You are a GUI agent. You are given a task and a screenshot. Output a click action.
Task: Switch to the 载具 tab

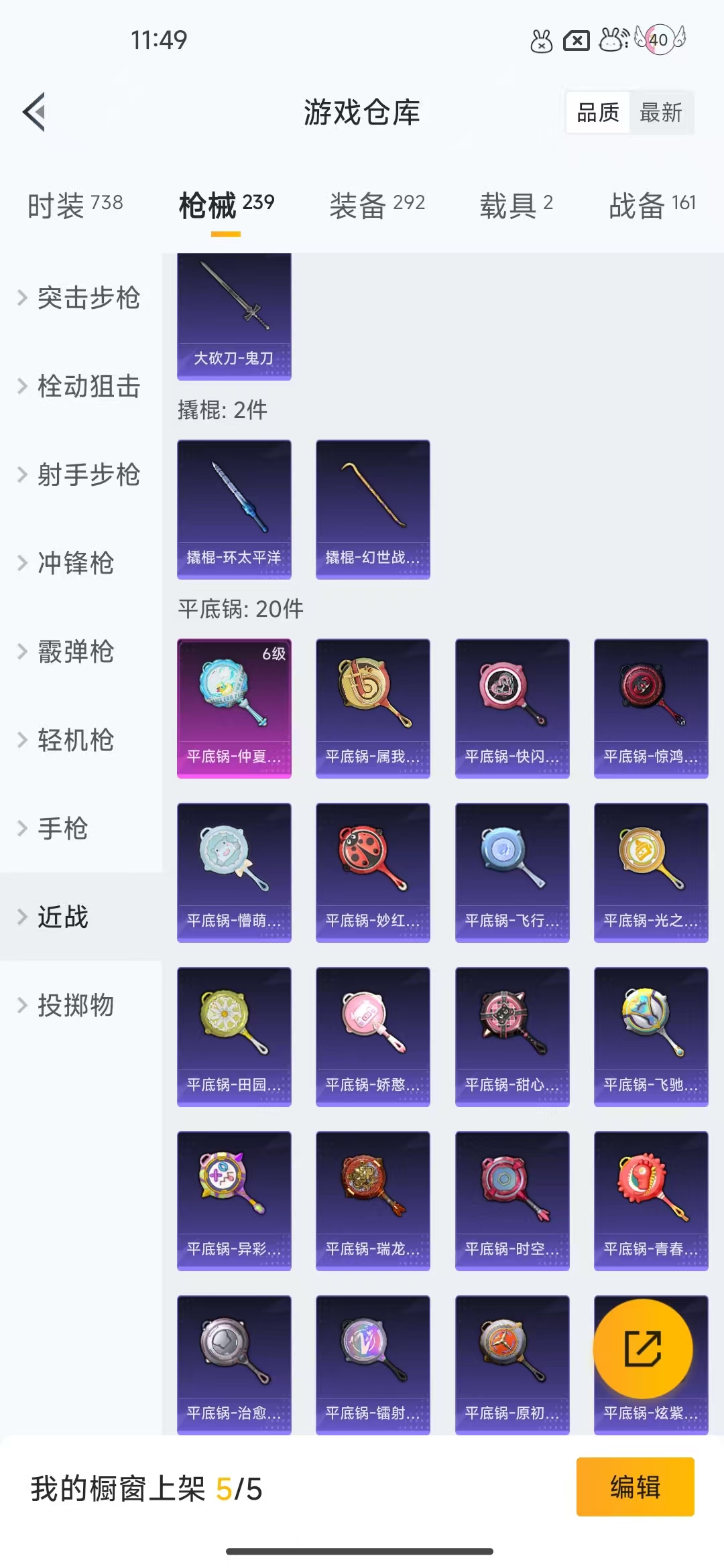click(x=516, y=204)
